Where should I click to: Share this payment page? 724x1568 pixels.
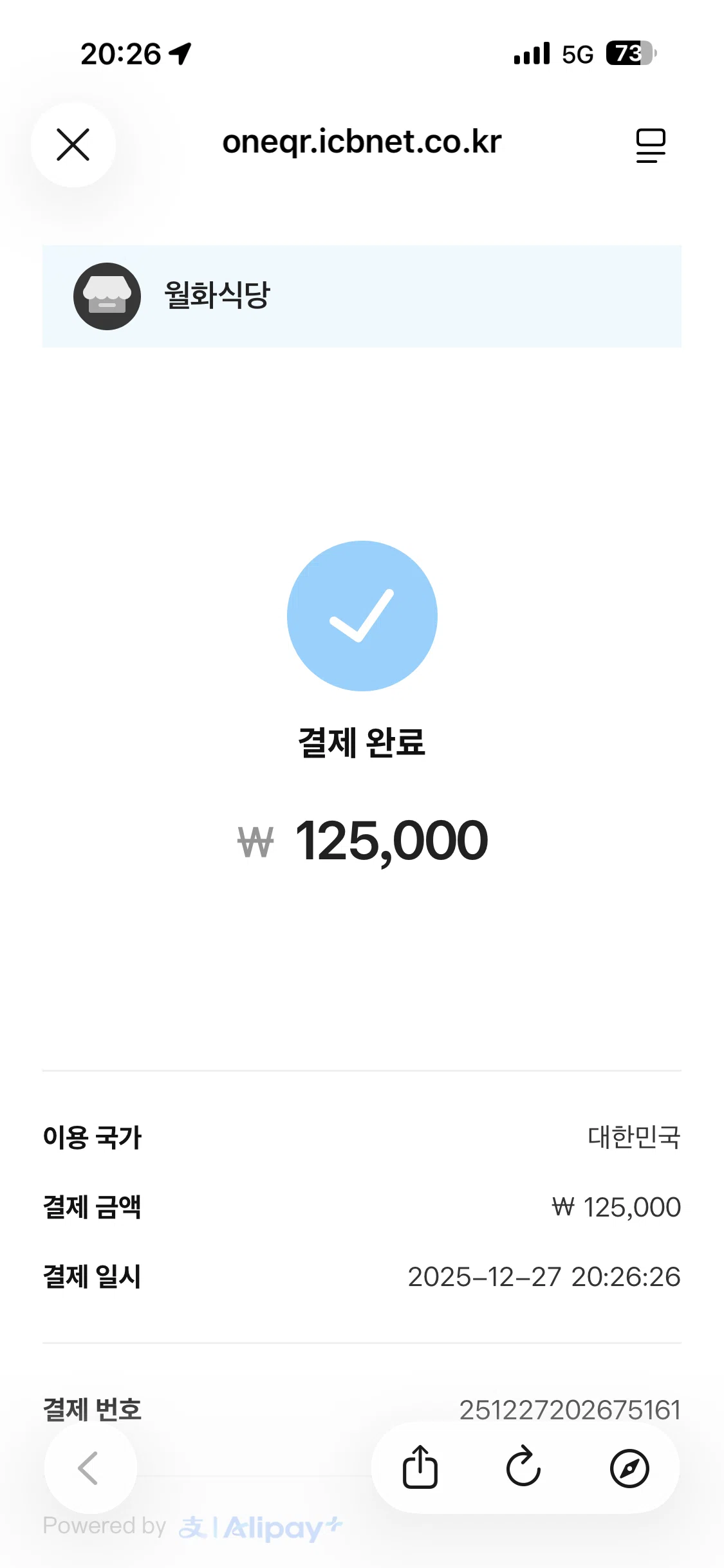click(x=420, y=1467)
